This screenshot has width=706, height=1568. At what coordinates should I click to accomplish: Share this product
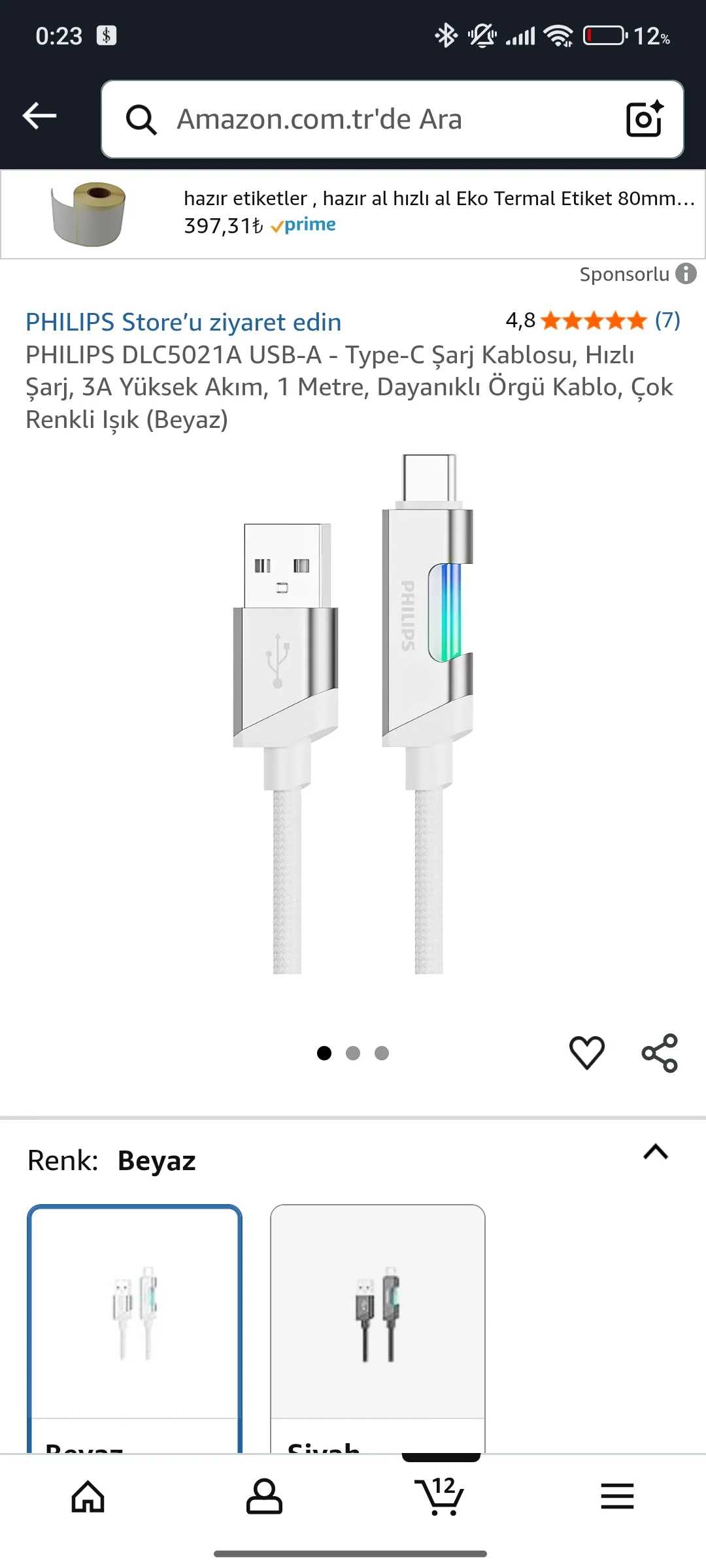click(x=660, y=1053)
